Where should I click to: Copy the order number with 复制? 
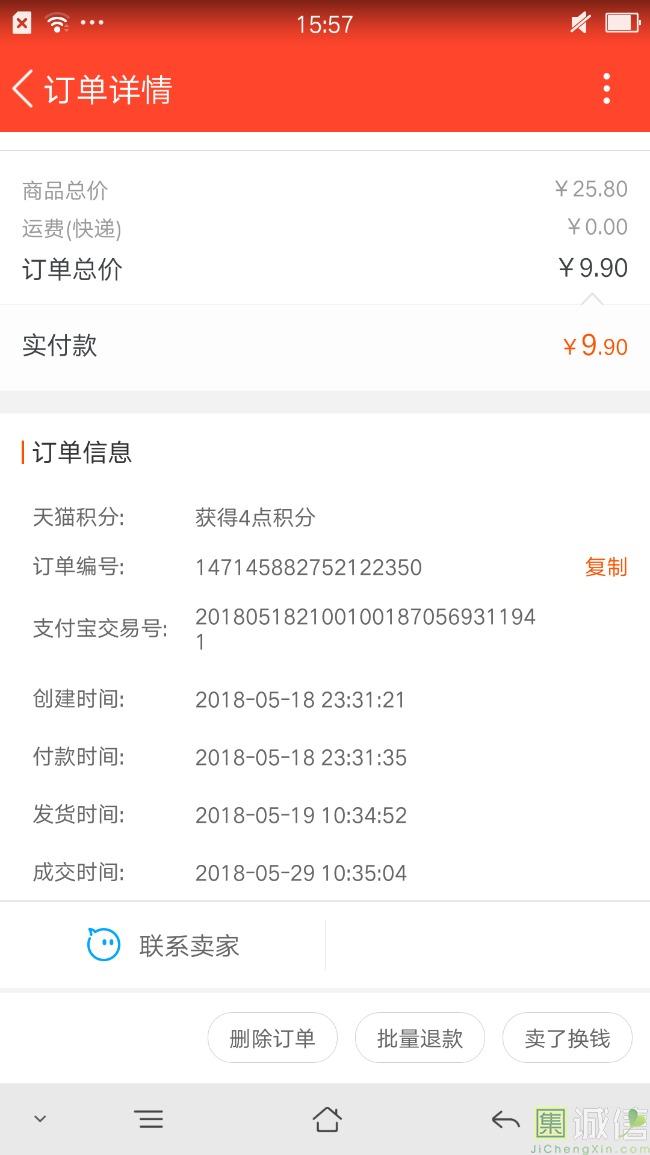coord(606,567)
